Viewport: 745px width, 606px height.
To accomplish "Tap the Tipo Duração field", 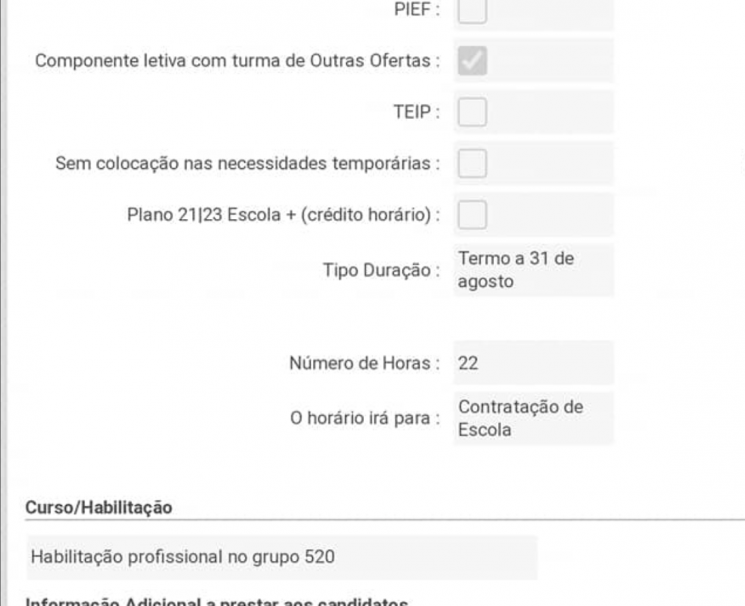I will tap(532, 270).
